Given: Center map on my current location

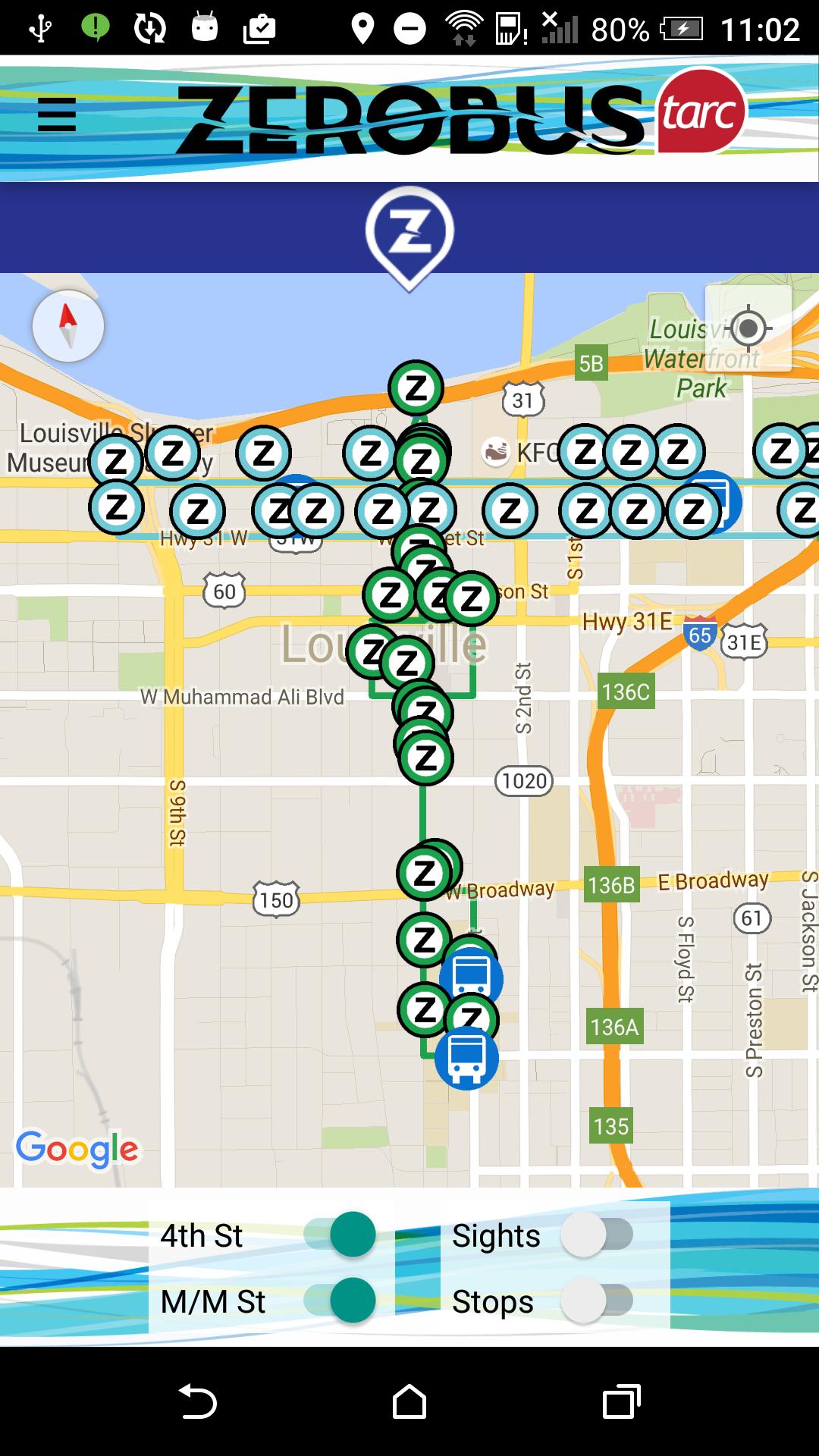Looking at the screenshot, I should [748, 328].
